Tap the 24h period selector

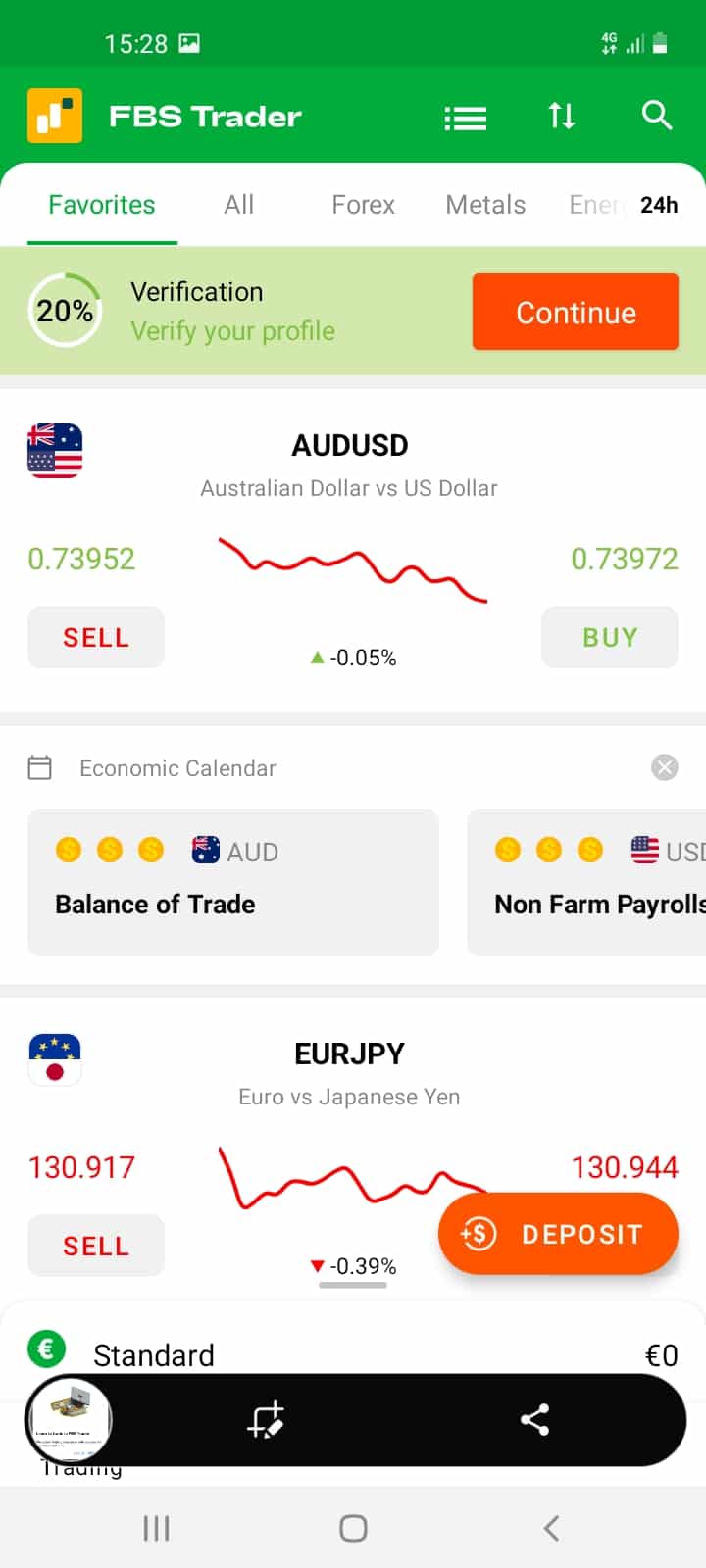(659, 205)
